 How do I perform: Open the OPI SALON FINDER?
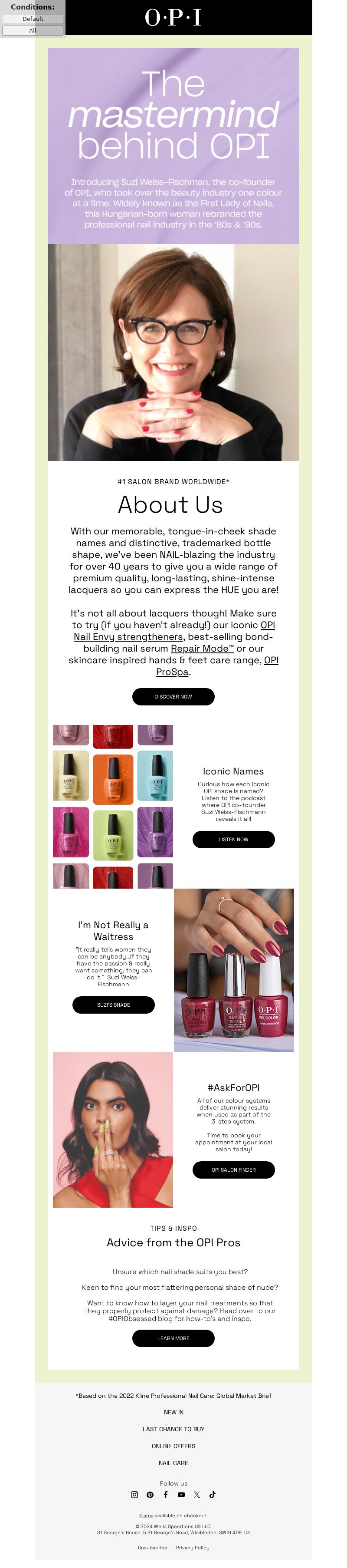tap(233, 1170)
